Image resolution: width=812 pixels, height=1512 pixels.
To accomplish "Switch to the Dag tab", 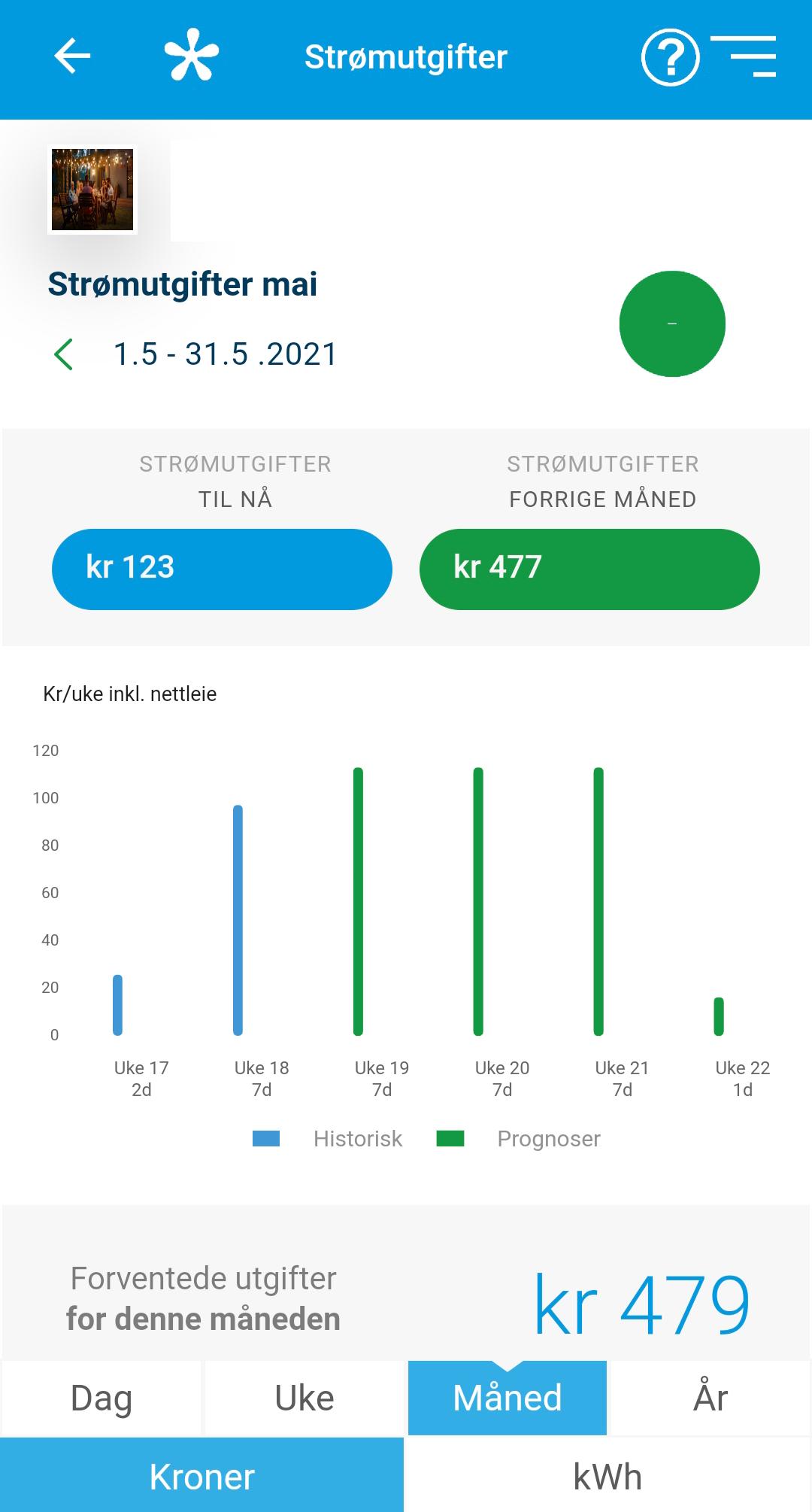I will [x=101, y=1398].
